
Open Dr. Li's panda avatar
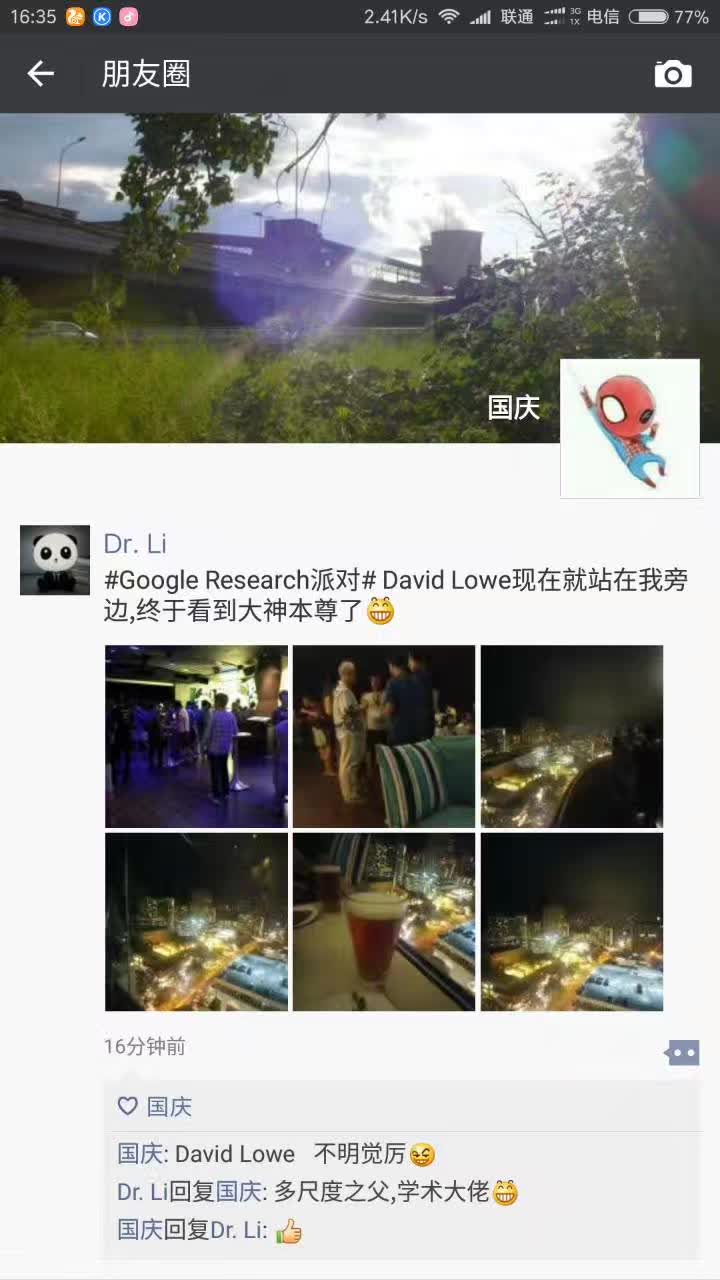(x=55, y=560)
